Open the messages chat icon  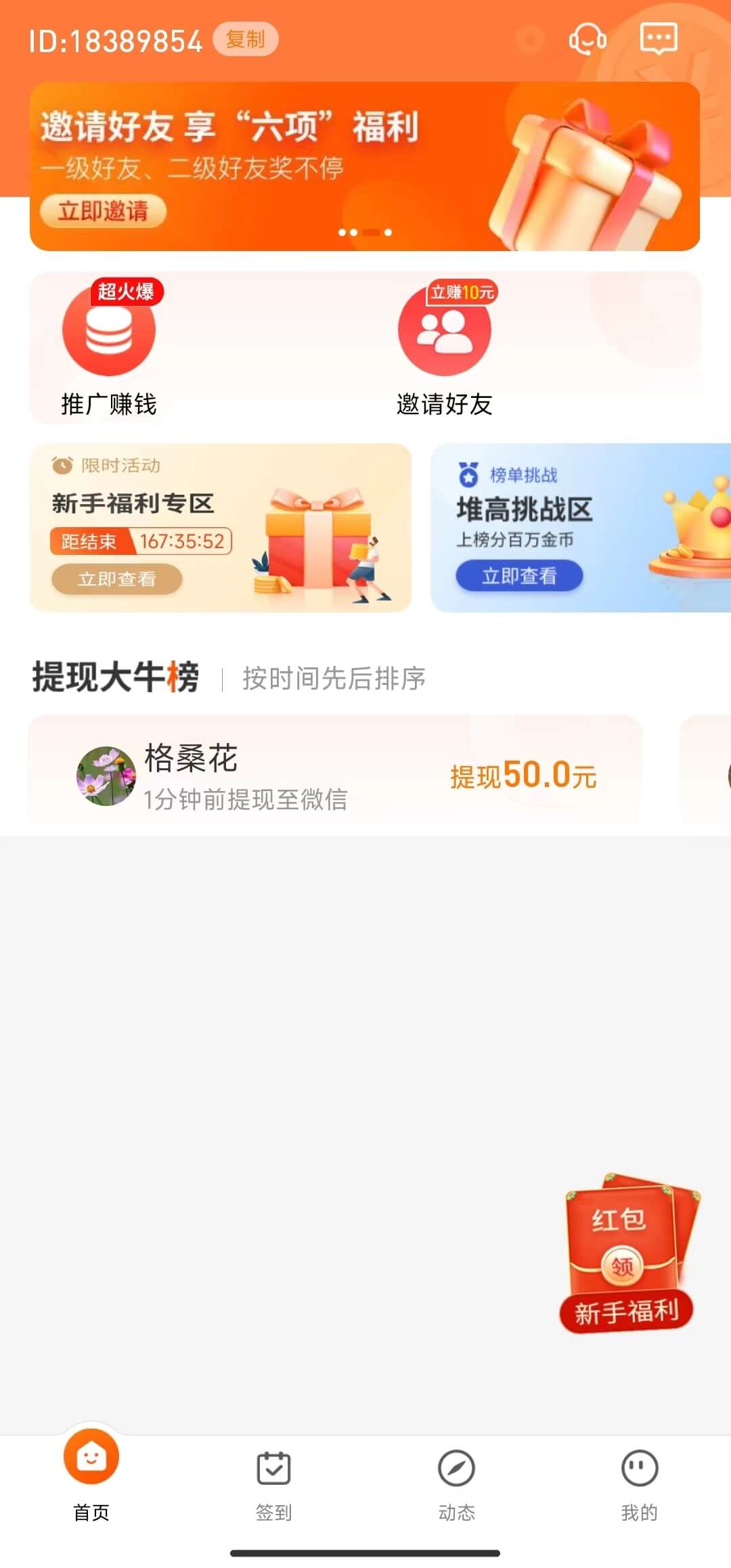tap(658, 39)
